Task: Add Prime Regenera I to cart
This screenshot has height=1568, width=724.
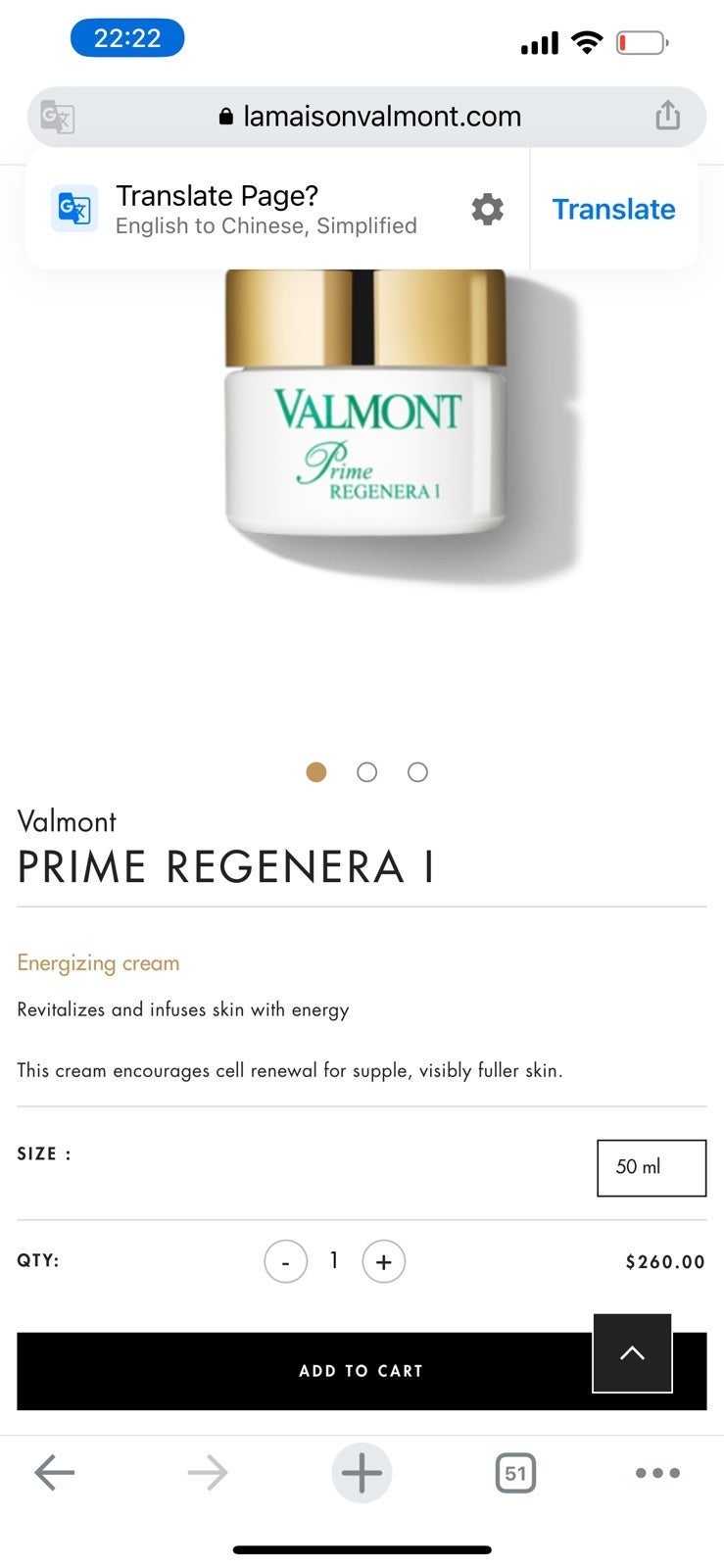Action: coord(362,1371)
